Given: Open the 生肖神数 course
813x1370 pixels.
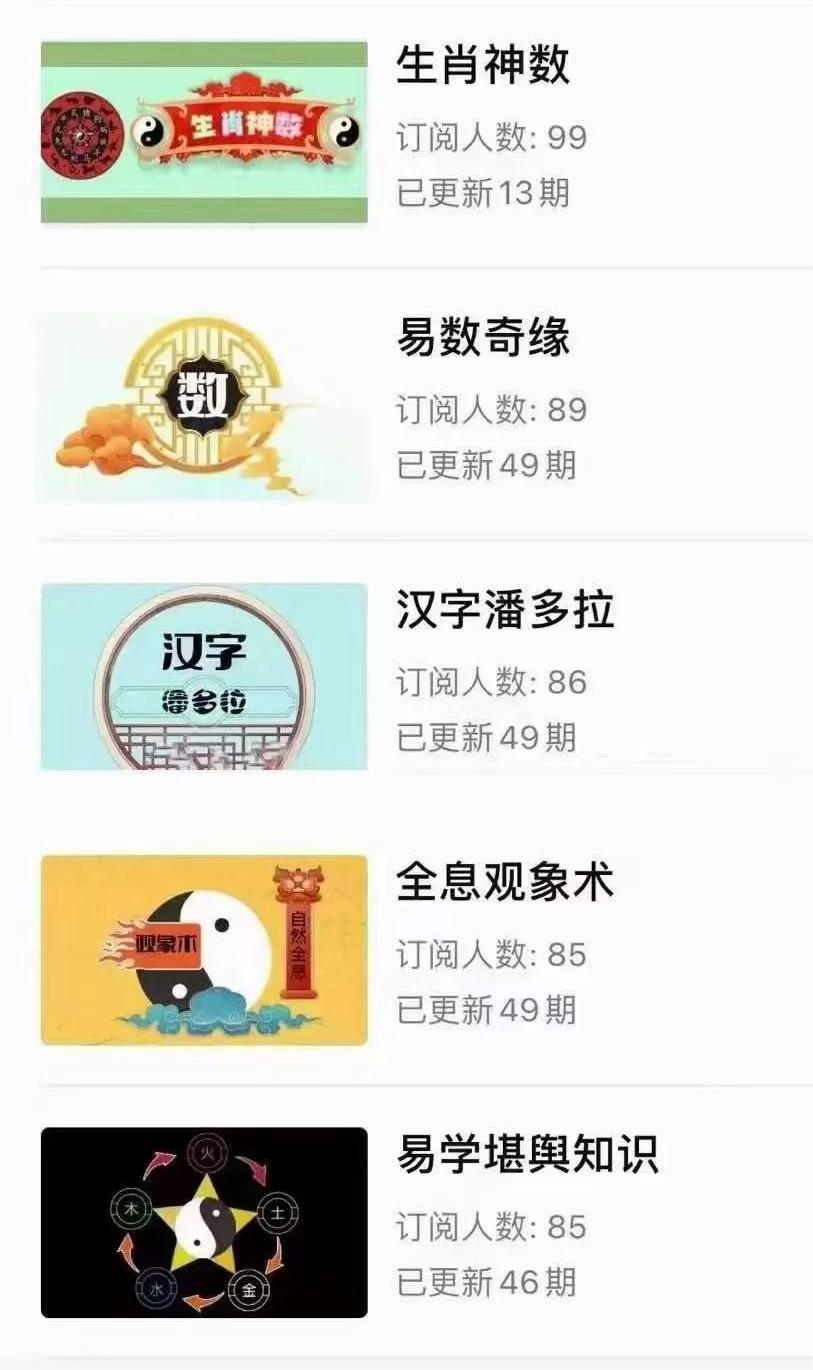Looking at the screenshot, I should [x=482, y=66].
